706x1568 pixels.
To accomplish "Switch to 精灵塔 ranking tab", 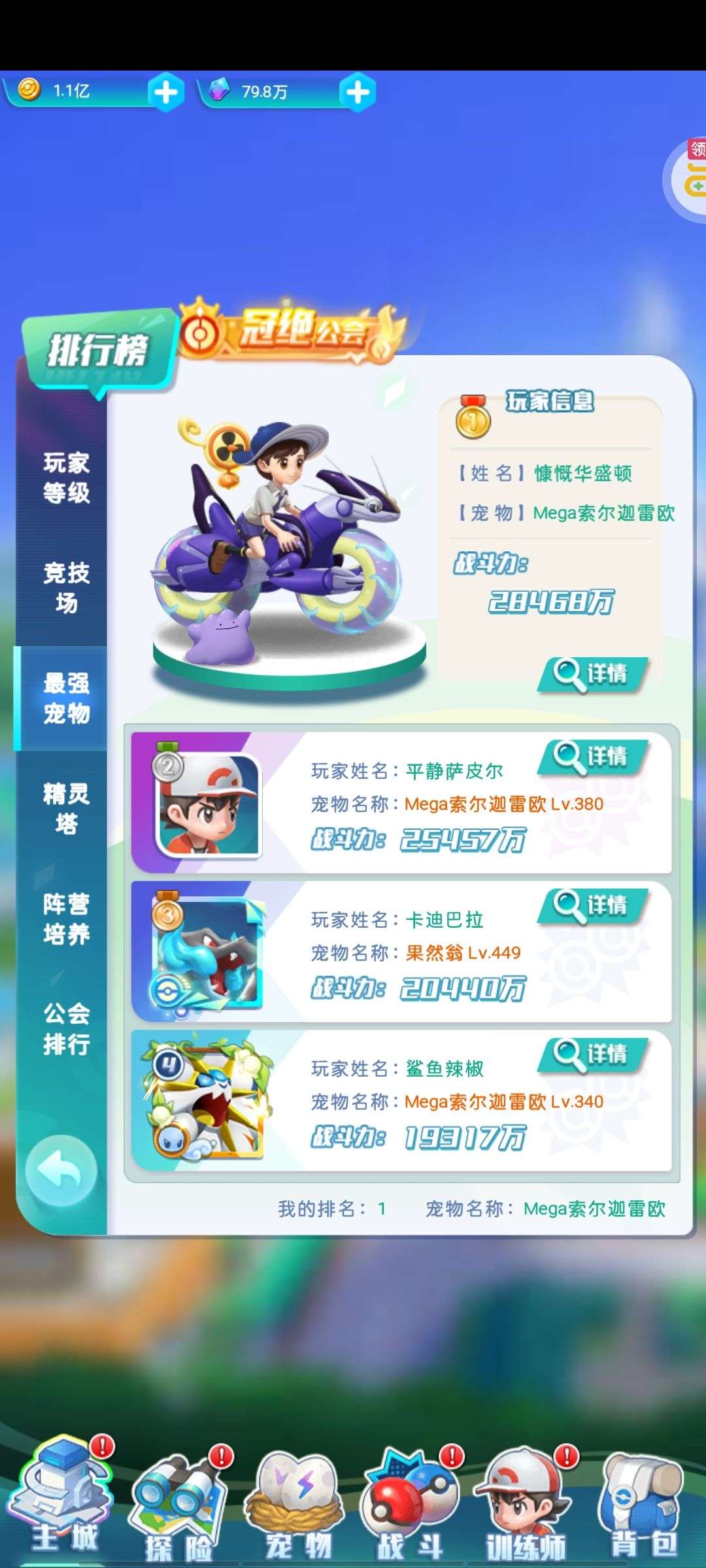I will click(66, 808).
